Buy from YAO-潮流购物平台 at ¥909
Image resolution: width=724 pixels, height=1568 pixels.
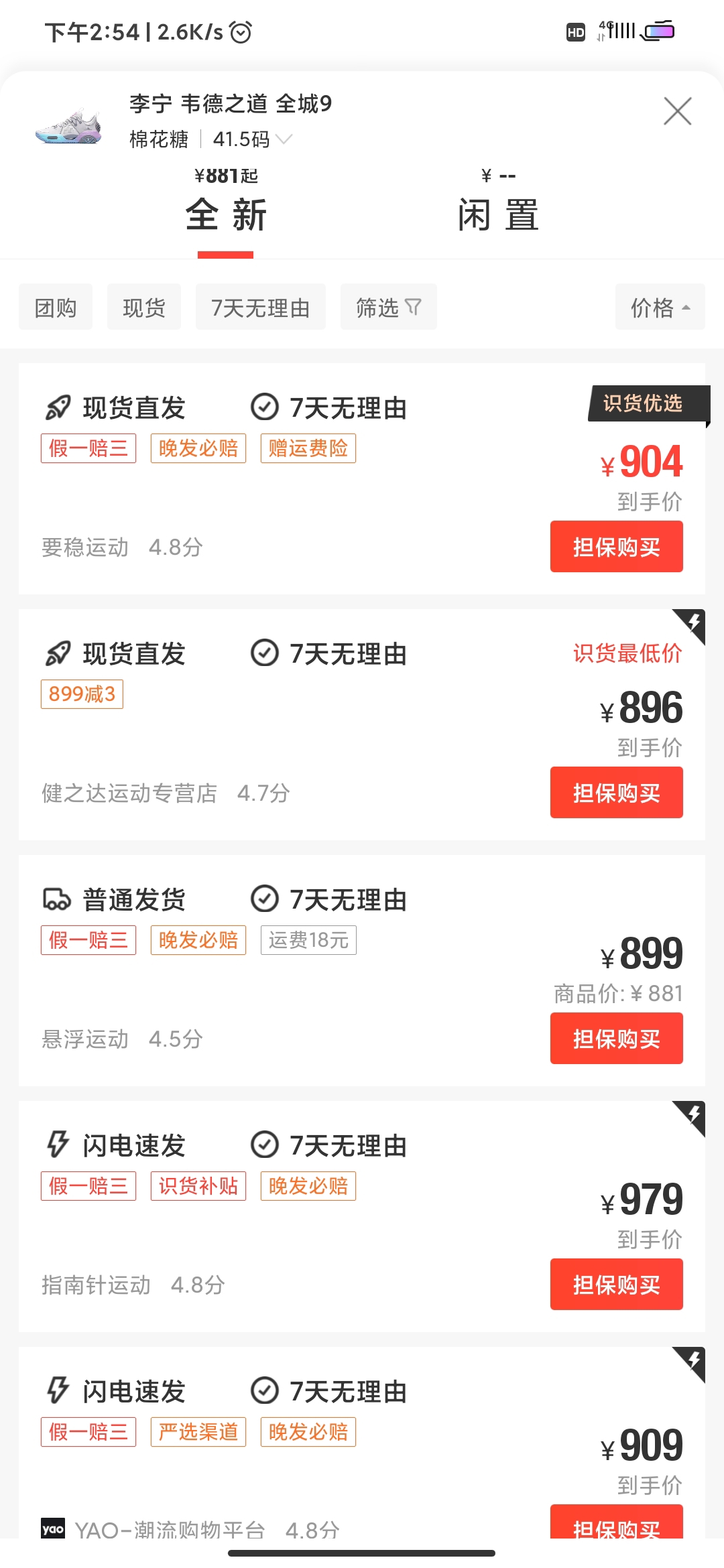click(x=617, y=1522)
